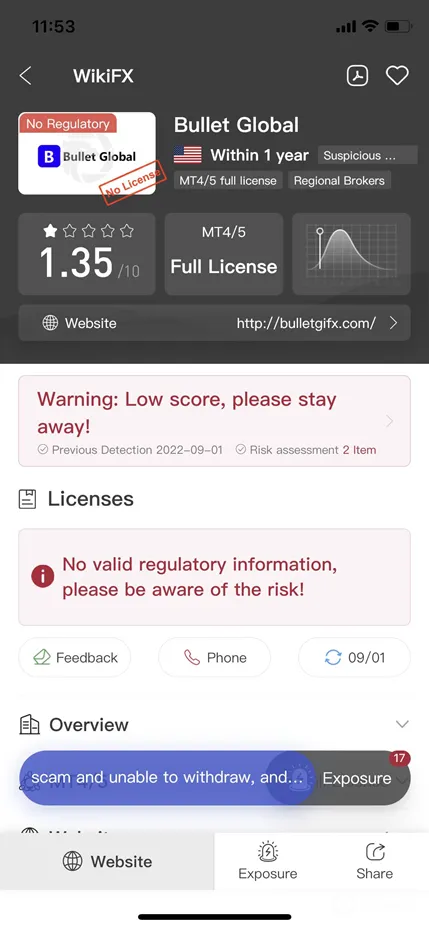Viewport: 429px width, 929px height.
Task: Tap the Phone button
Action: coord(214,657)
